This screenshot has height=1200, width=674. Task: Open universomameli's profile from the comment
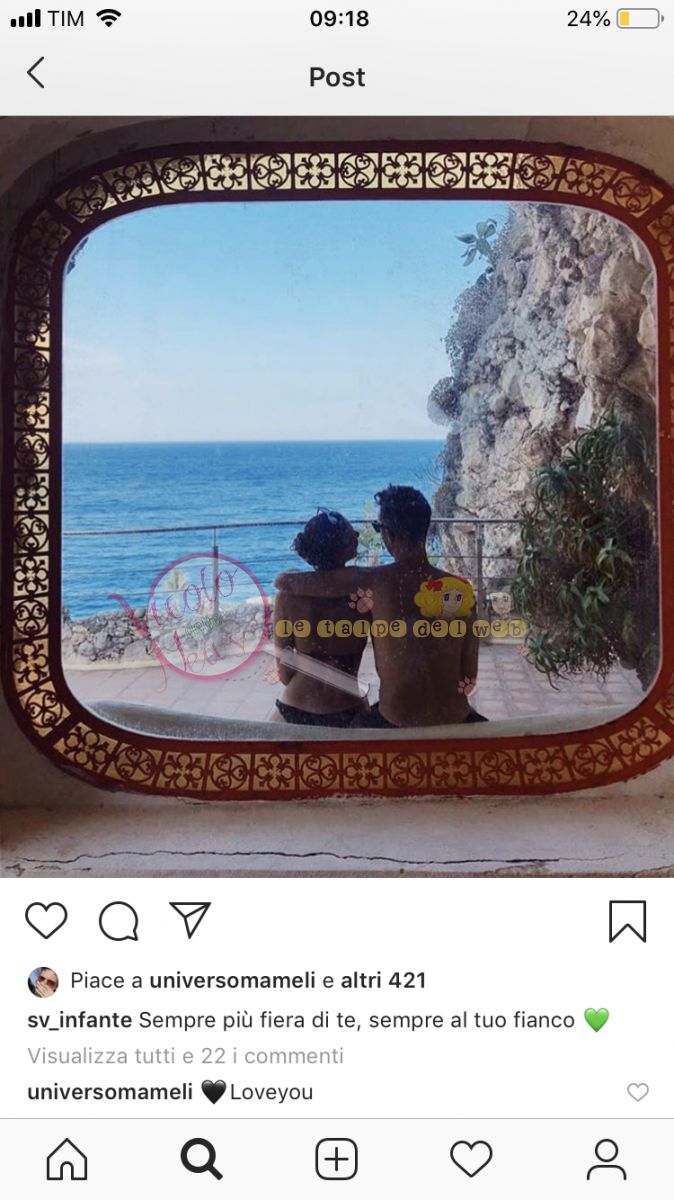click(x=110, y=1092)
